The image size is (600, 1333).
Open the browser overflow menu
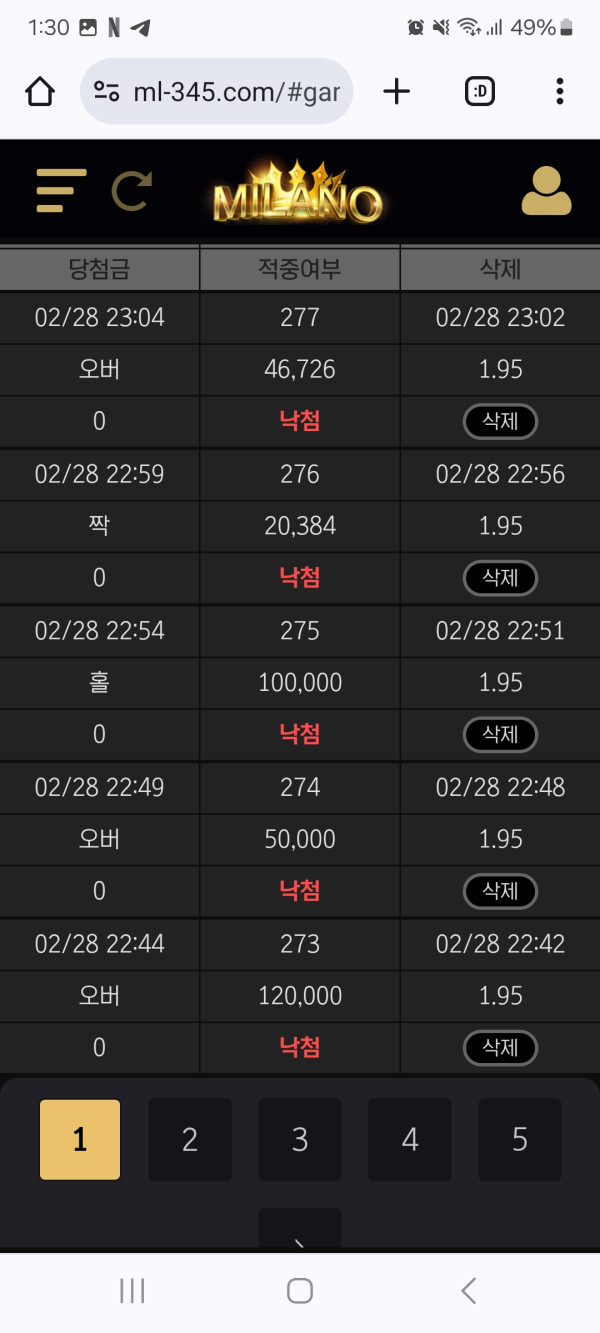[559, 92]
